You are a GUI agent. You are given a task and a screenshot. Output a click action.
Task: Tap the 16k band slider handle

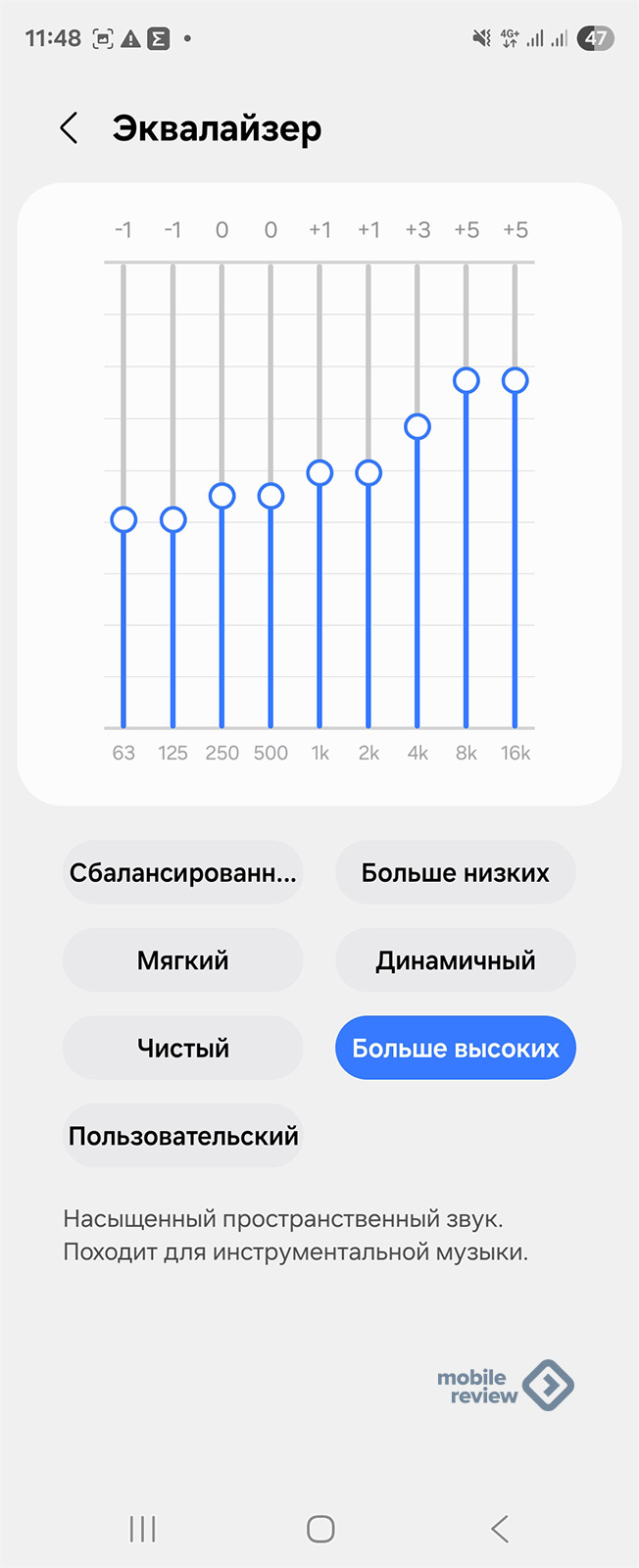coord(516,380)
